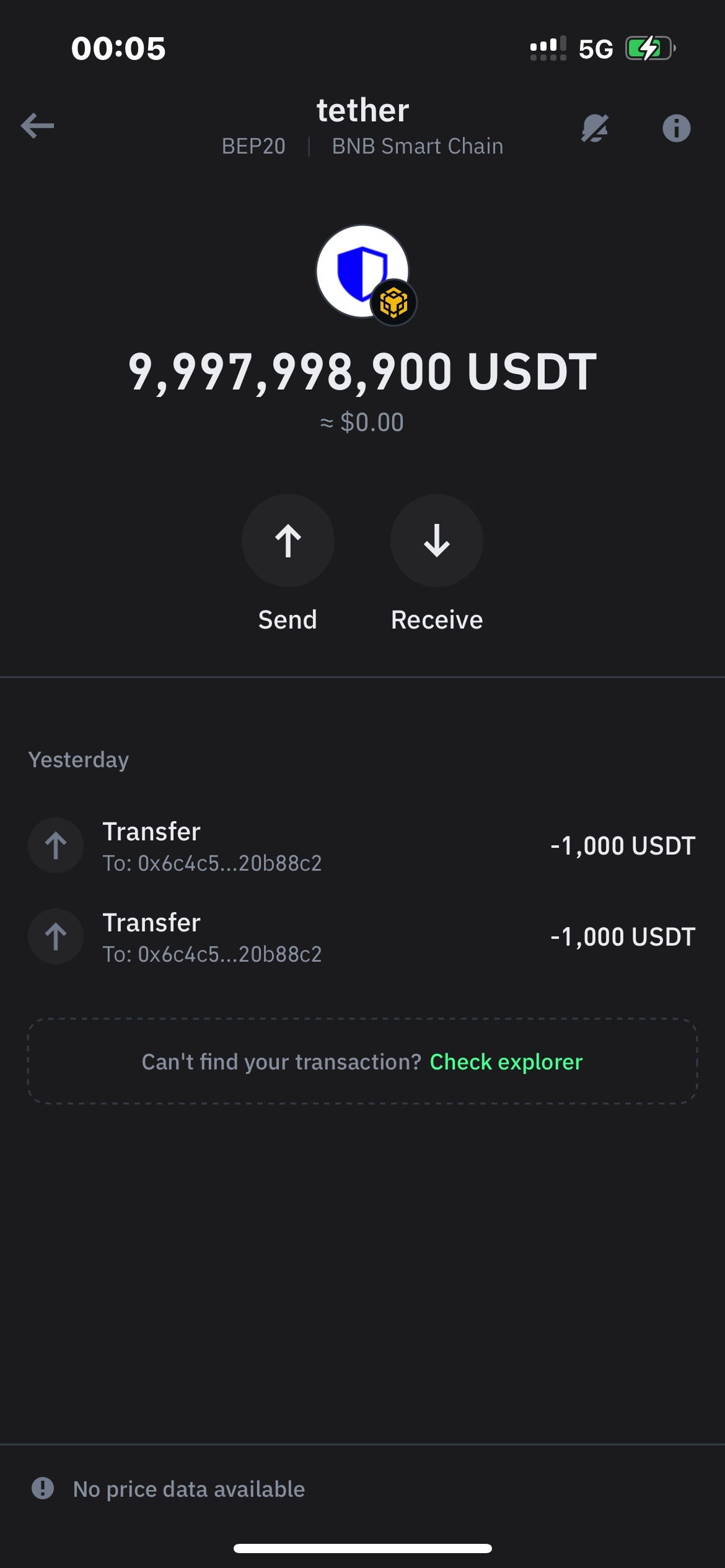Go back using the back arrow

37,126
